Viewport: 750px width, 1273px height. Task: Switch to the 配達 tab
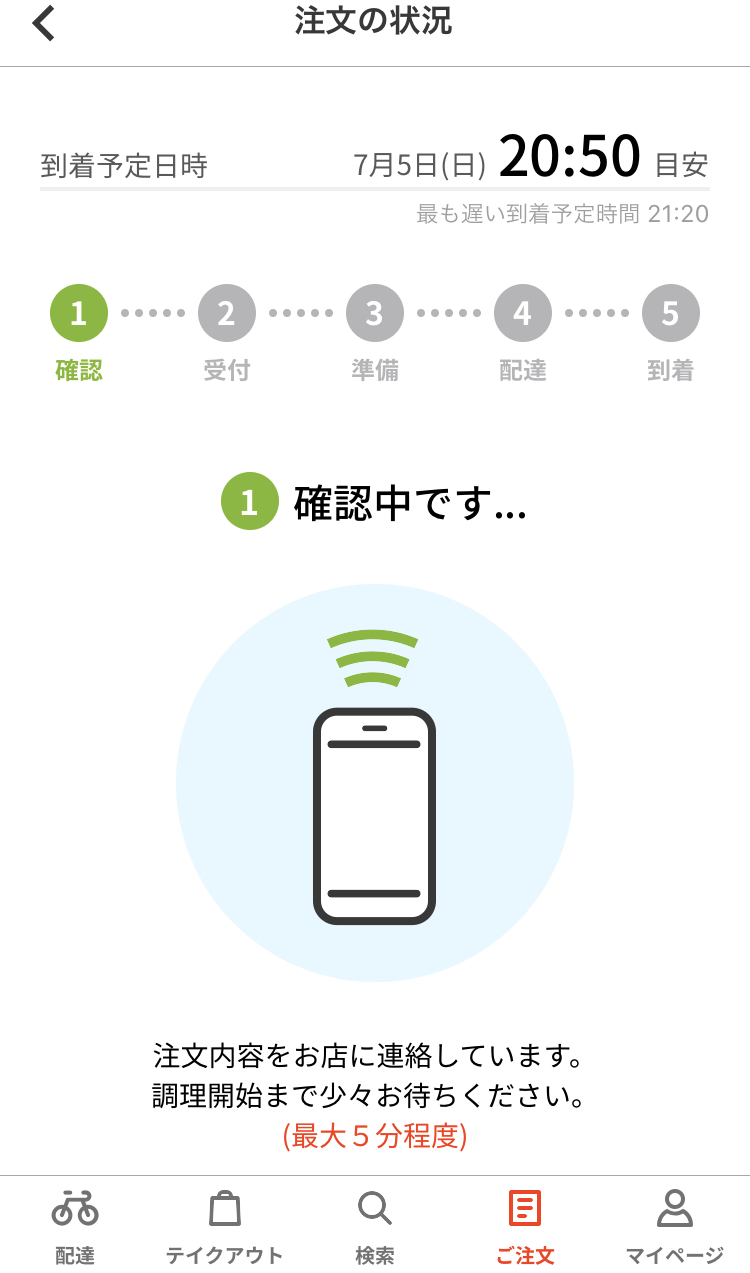tap(75, 1226)
